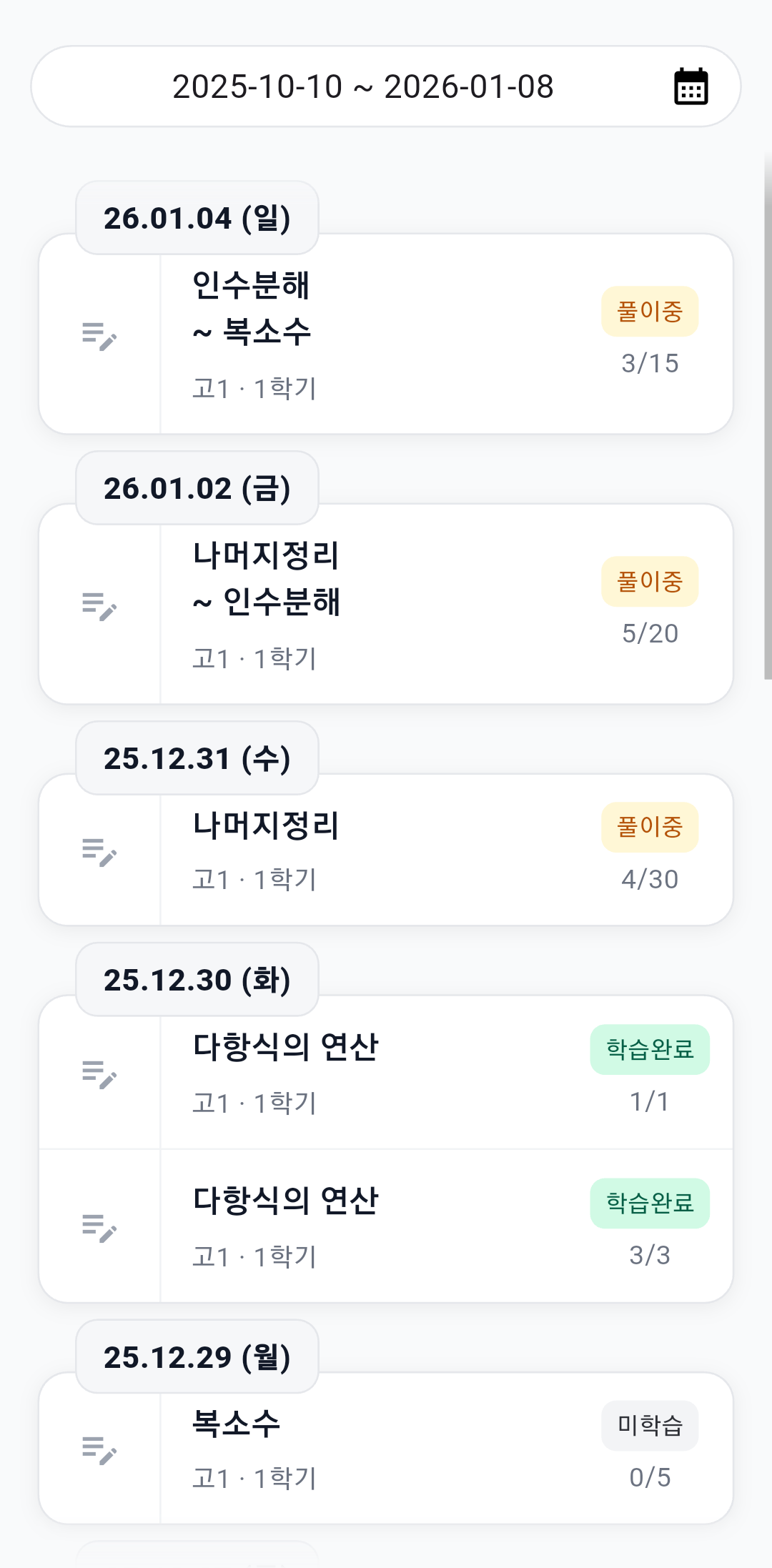Click the 4/30 progress indicator on 나머지정리
The image size is (772, 1568).
pyautogui.click(x=649, y=878)
